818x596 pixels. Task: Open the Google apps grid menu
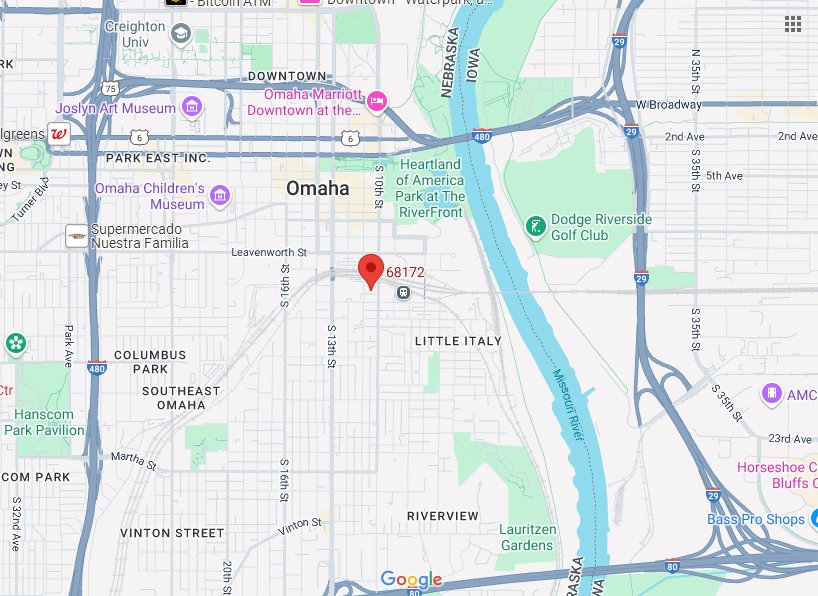(x=793, y=23)
